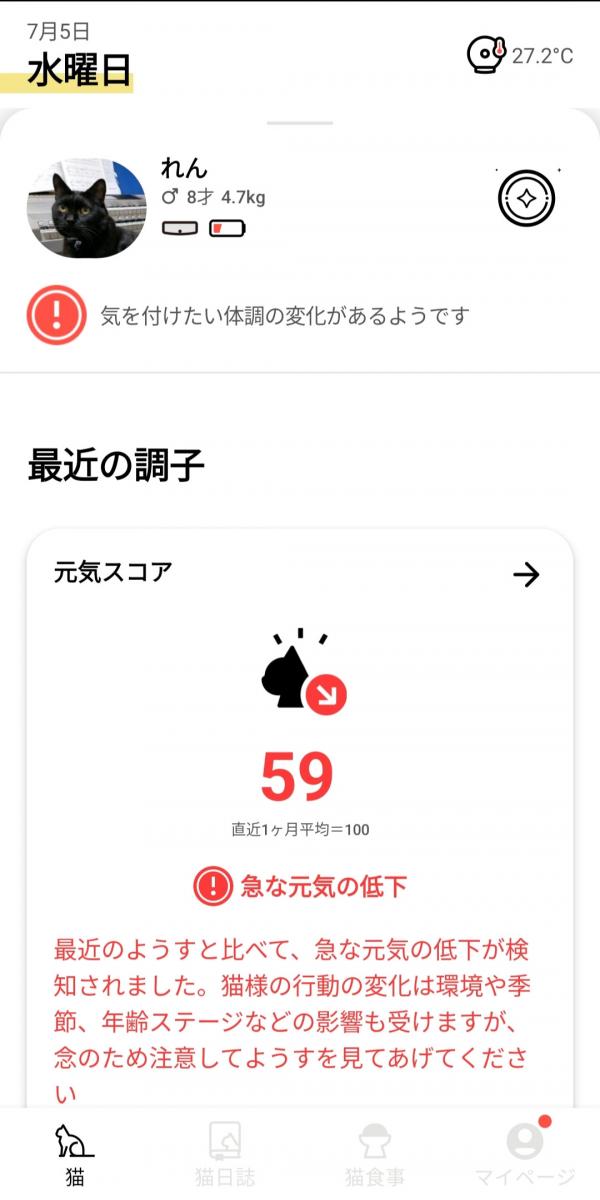600x1200 pixels.
Task: Check the room temperature sensor icon
Action: 486,54
